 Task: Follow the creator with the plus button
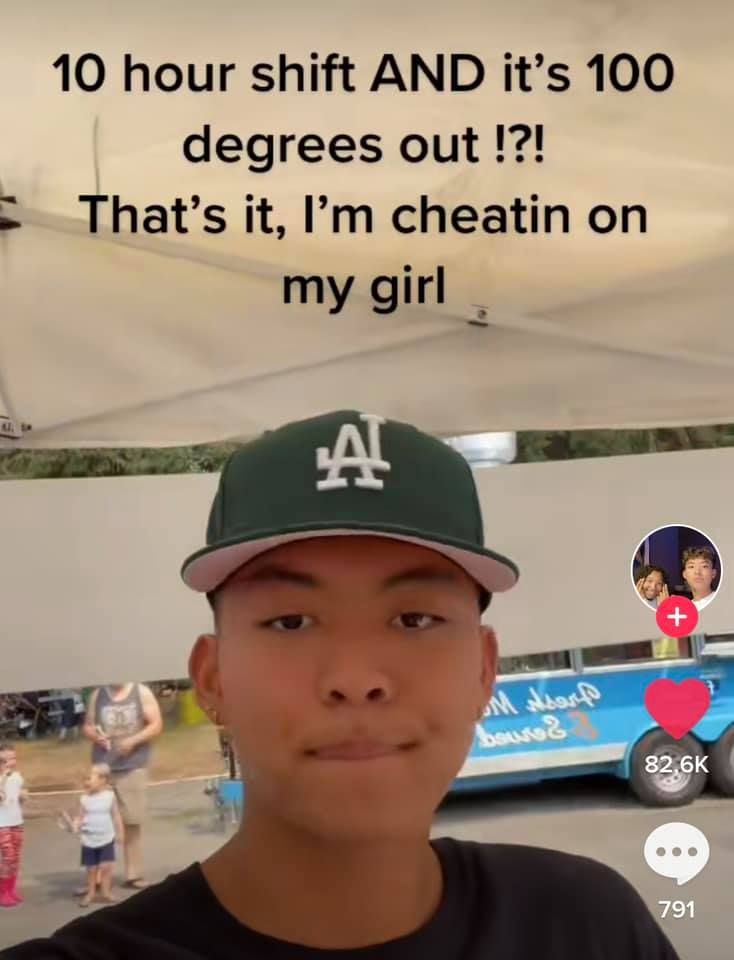coord(676,617)
